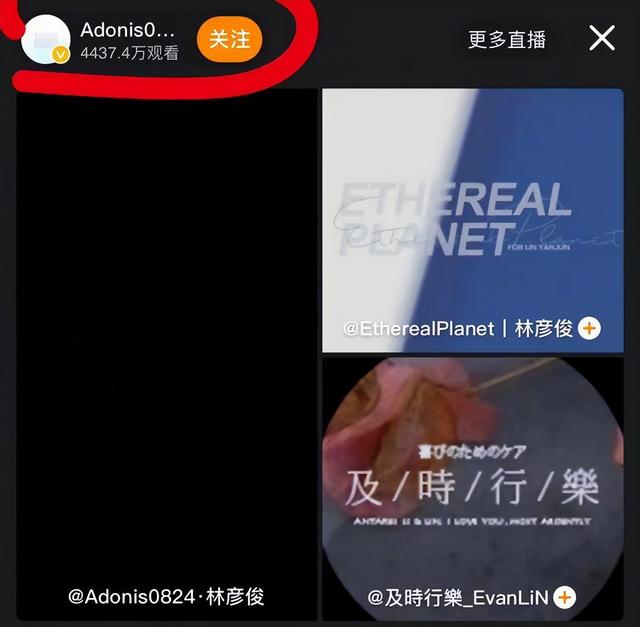This screenshot has width=640, height=627.
Task: Follow @EtherealPlanet with its plus icon
Action: (589, 328)
